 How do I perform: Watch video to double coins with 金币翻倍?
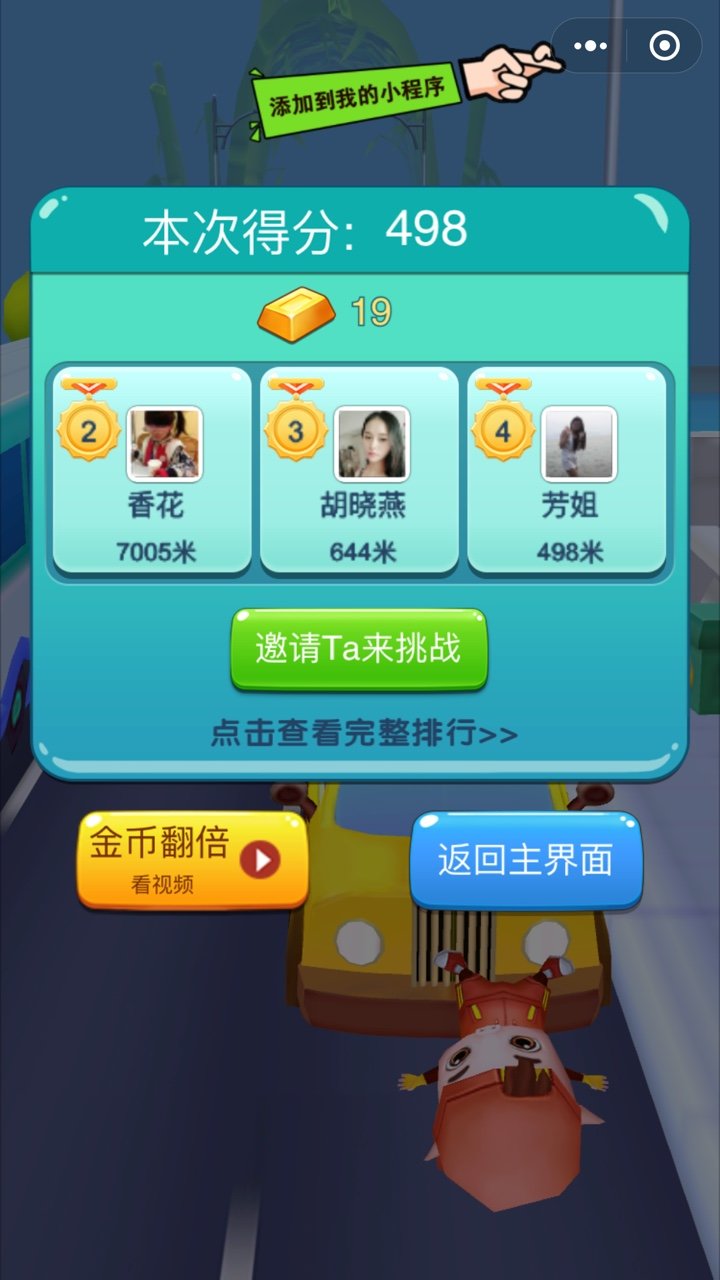pyautogui.click(x=193, y=860)
